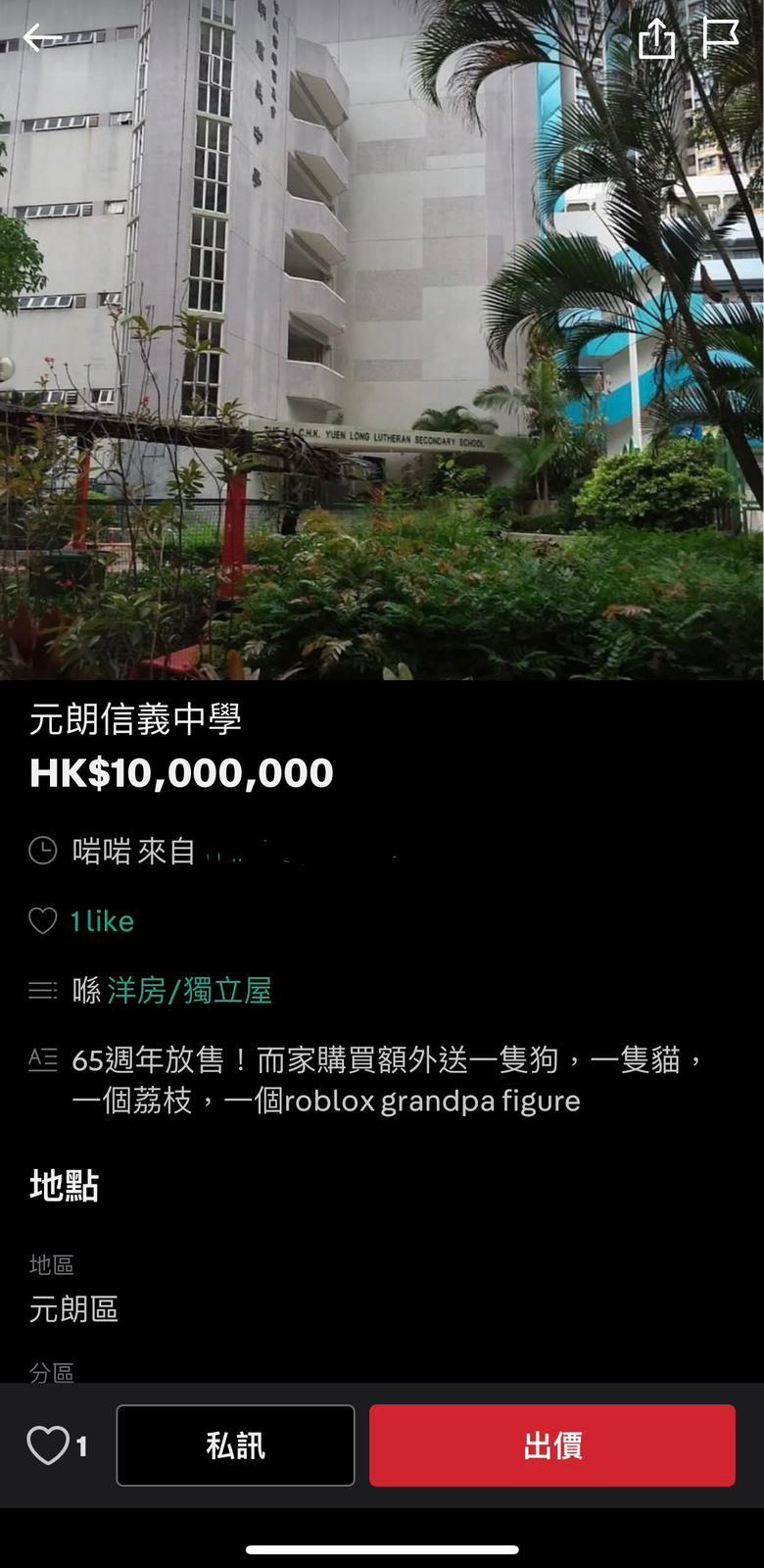Image resolution: width=764 pixels, height=1568 pixels.
Task: Share the listing via the share icon
Action: pyautogui.click(x=657, y=39)
